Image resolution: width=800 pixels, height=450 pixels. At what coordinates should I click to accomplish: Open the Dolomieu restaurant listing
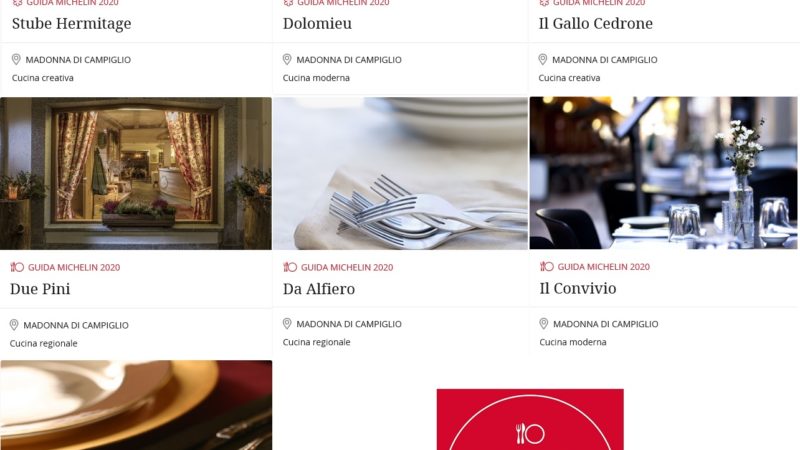pyautogui.click(x=317, y=23)
